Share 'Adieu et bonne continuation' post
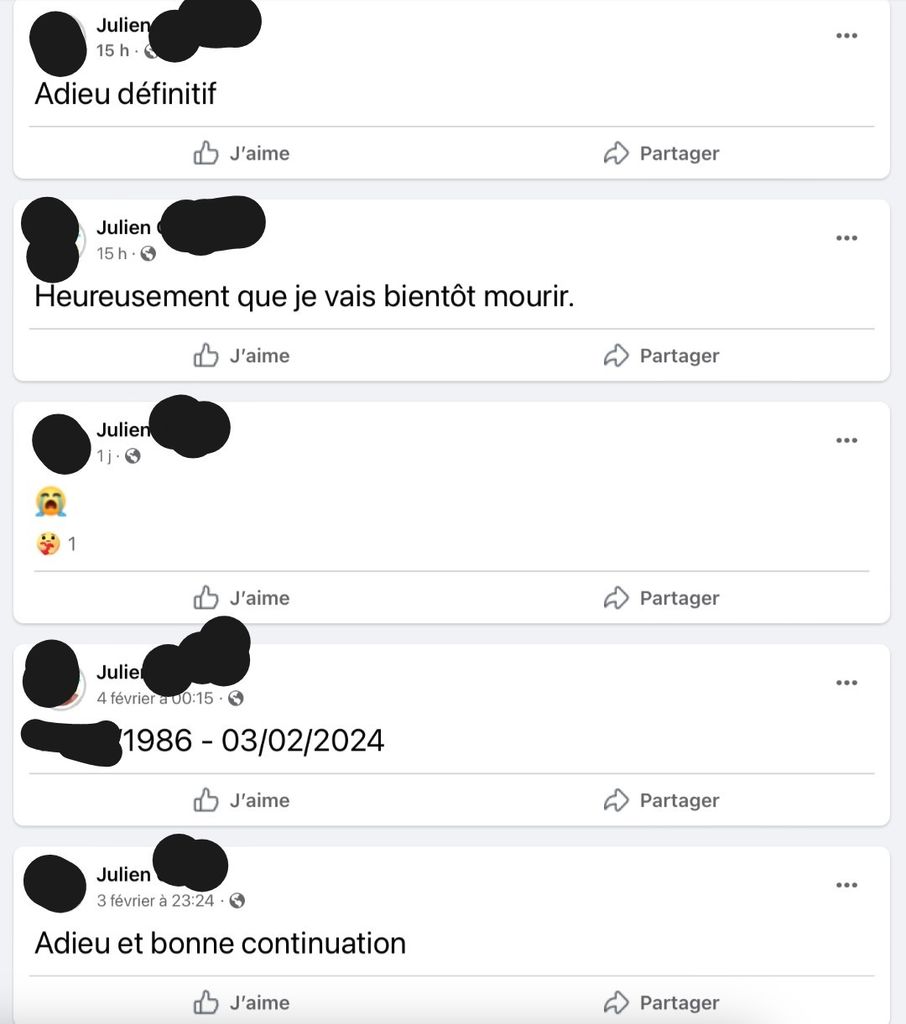The image size is (906, 1024). (x=661, y=1002)
